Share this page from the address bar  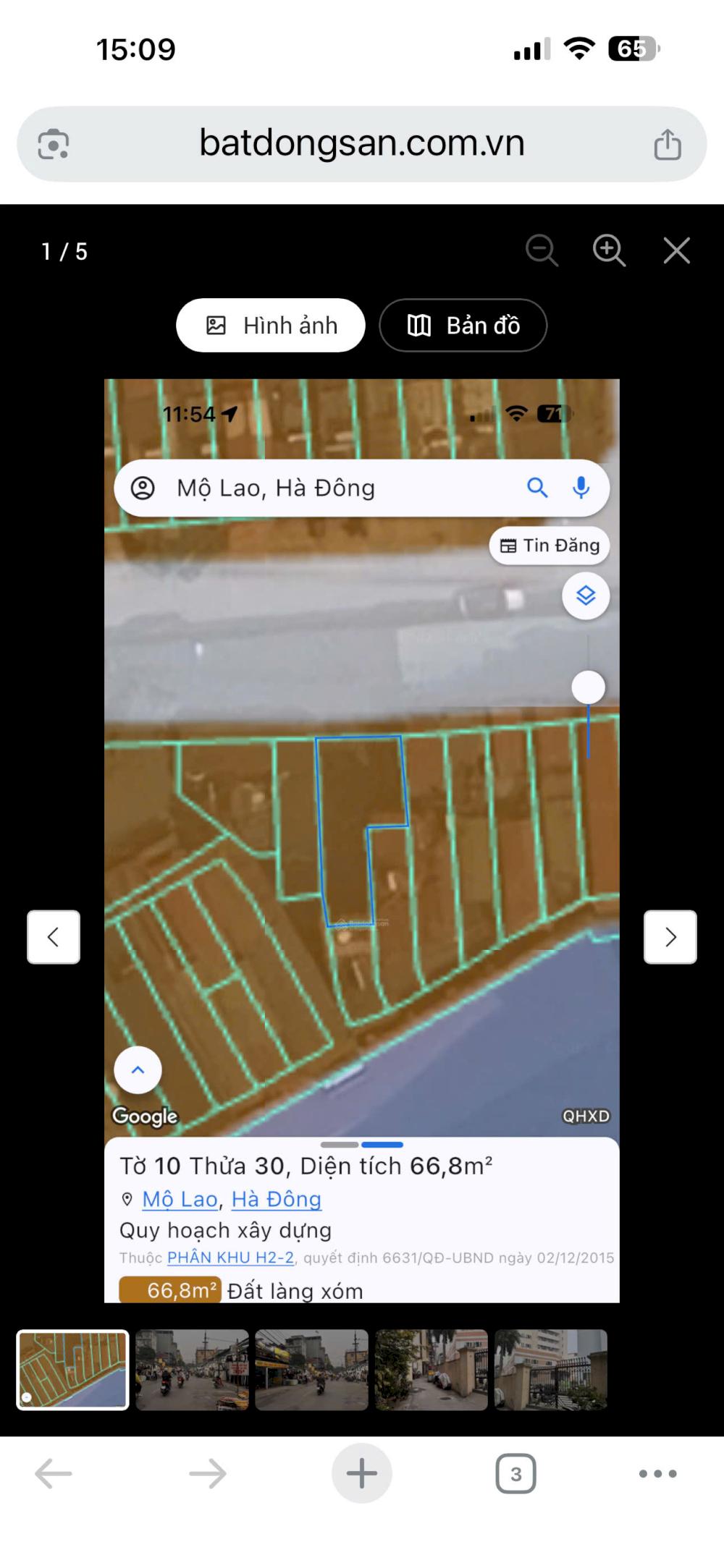668,144
